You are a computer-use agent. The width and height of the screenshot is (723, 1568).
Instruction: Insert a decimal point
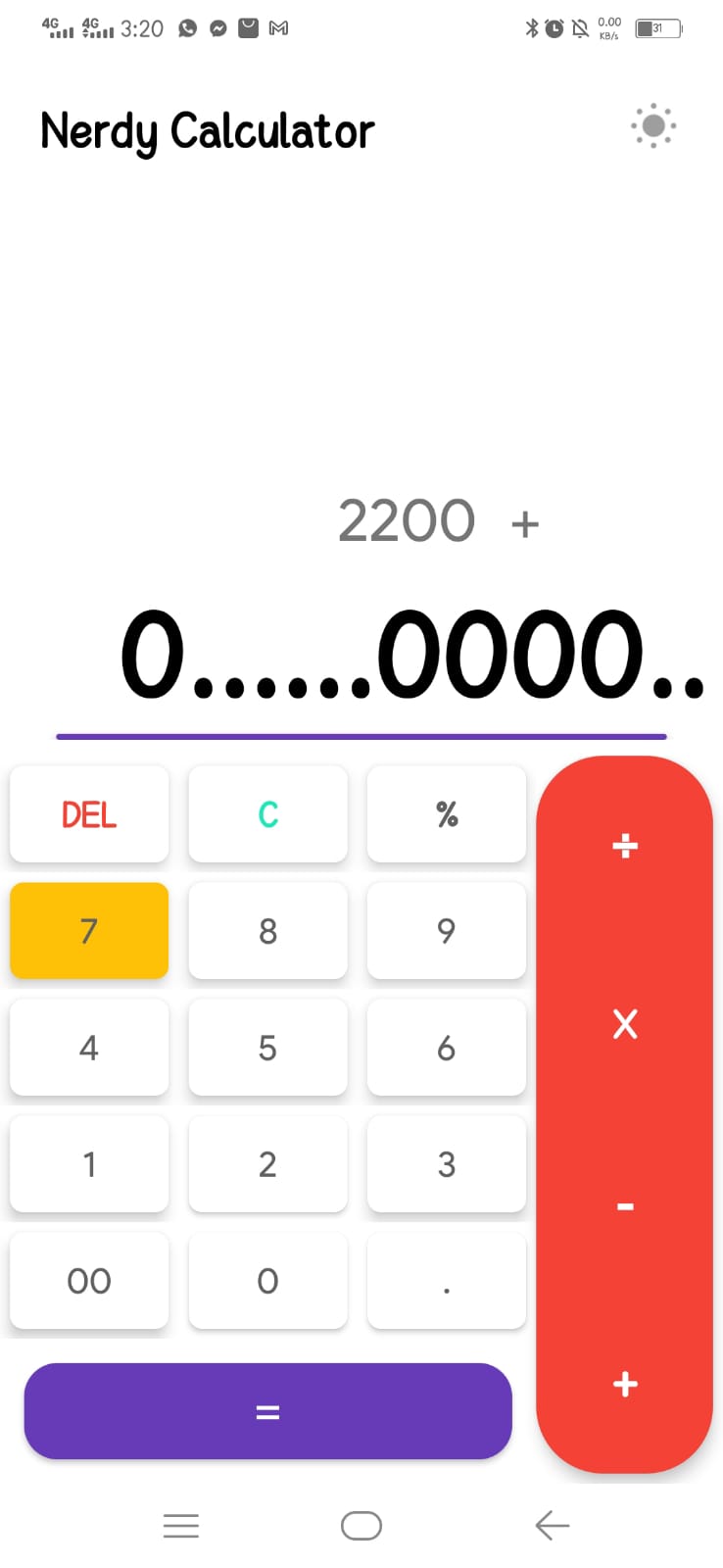coord(447,1281)
